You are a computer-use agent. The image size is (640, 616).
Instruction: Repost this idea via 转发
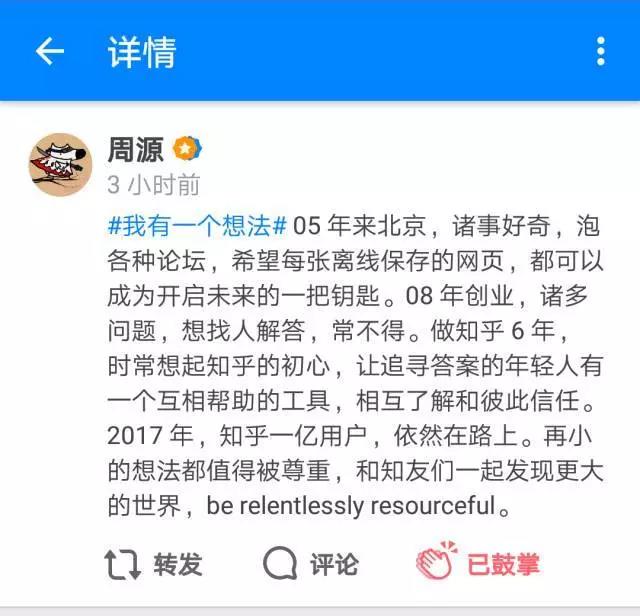click(153, 563)
